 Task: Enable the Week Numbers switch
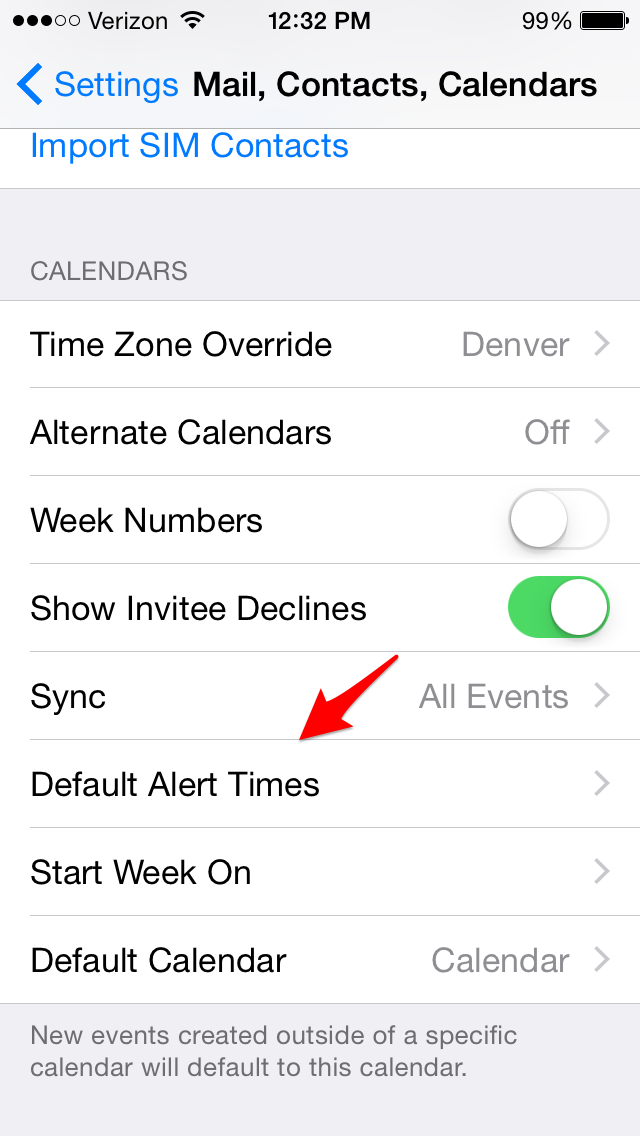[558, 521]
